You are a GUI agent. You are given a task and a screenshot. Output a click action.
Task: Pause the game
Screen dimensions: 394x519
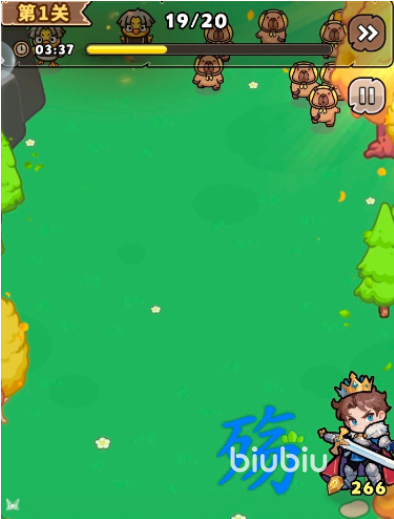(x=367, y=96)
